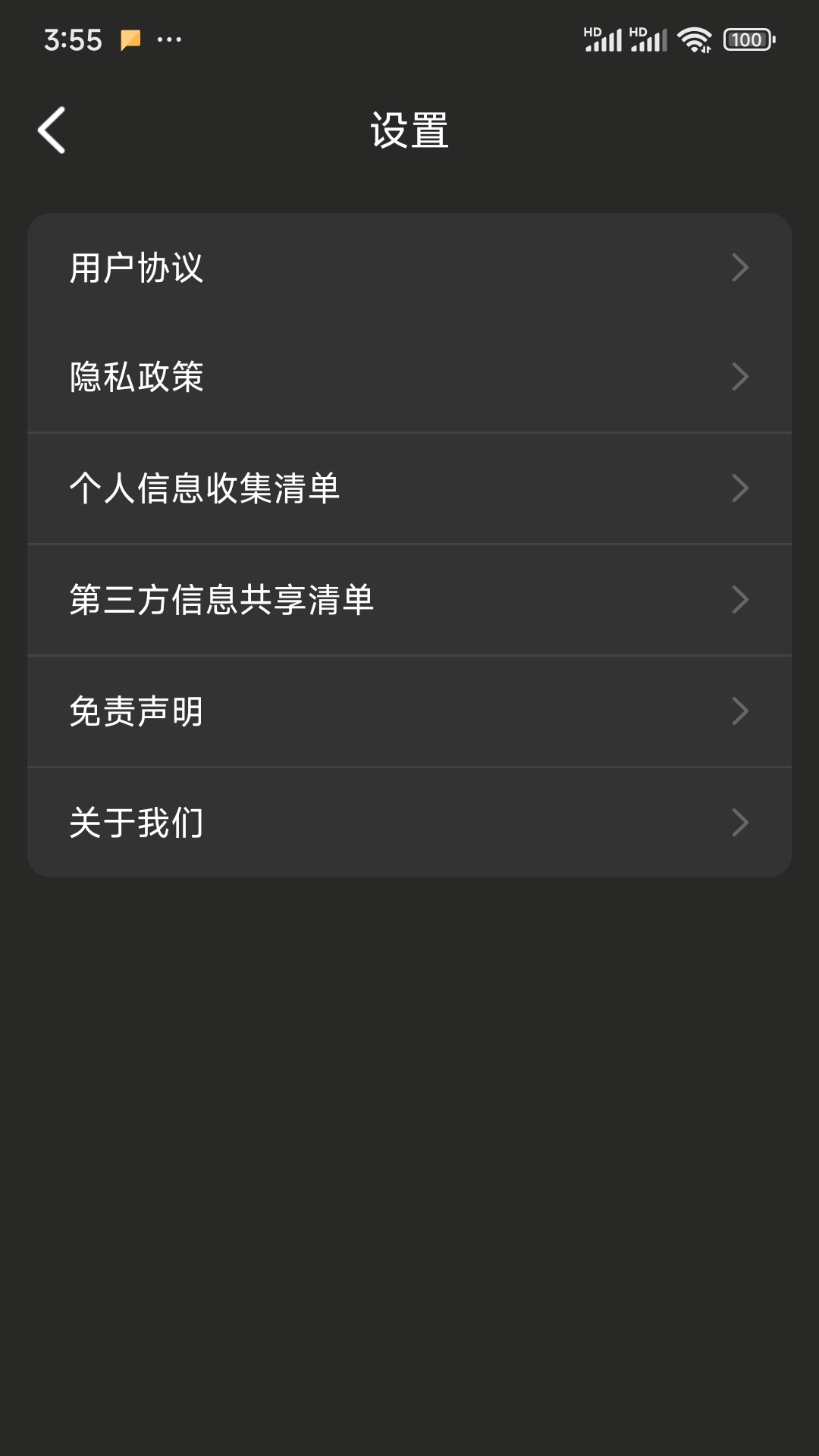The width and height of the screenshot is (819, 1456).
Task: Expand the 用户协议 entry via its chevron
Action: (739, 267)
